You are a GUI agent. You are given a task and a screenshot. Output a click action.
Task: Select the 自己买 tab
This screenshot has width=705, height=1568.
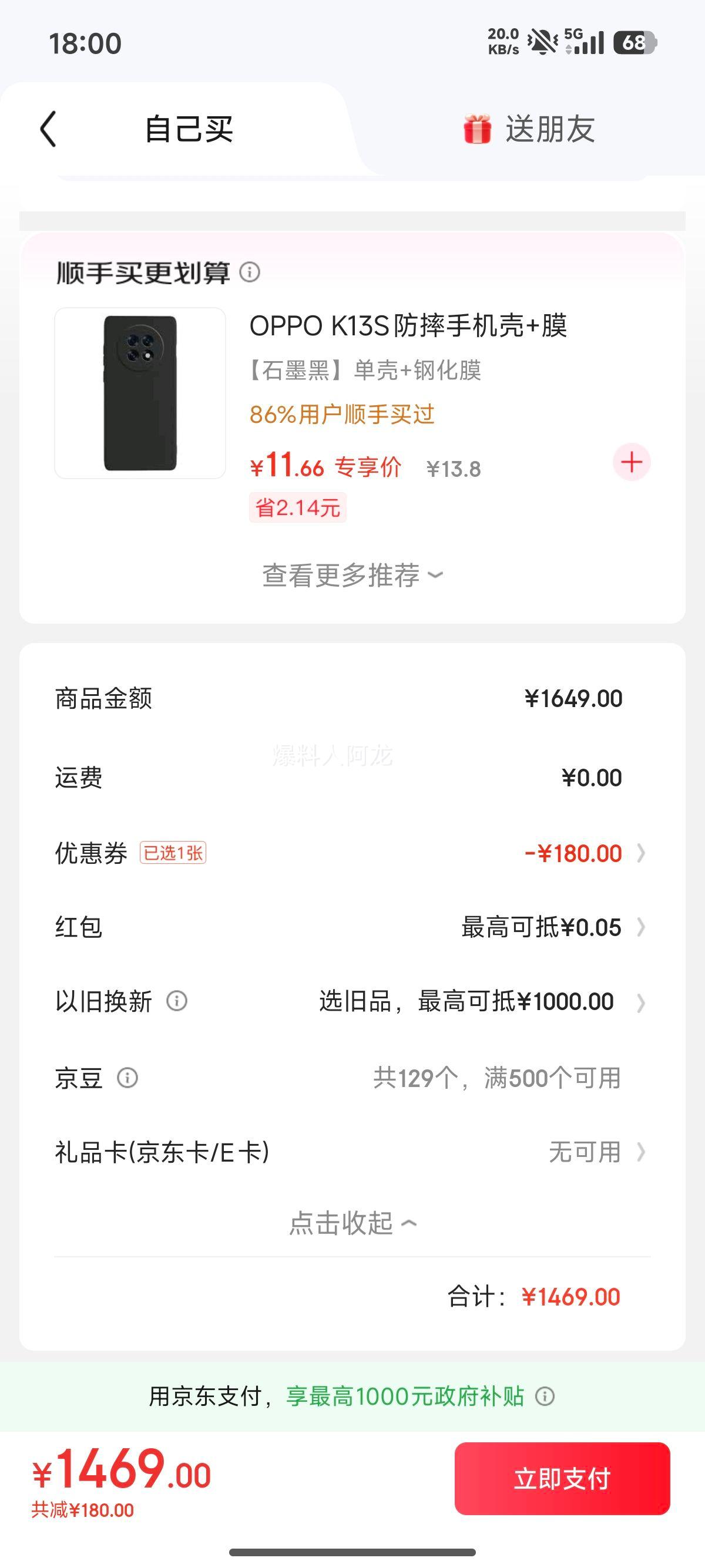pos(188,129)
